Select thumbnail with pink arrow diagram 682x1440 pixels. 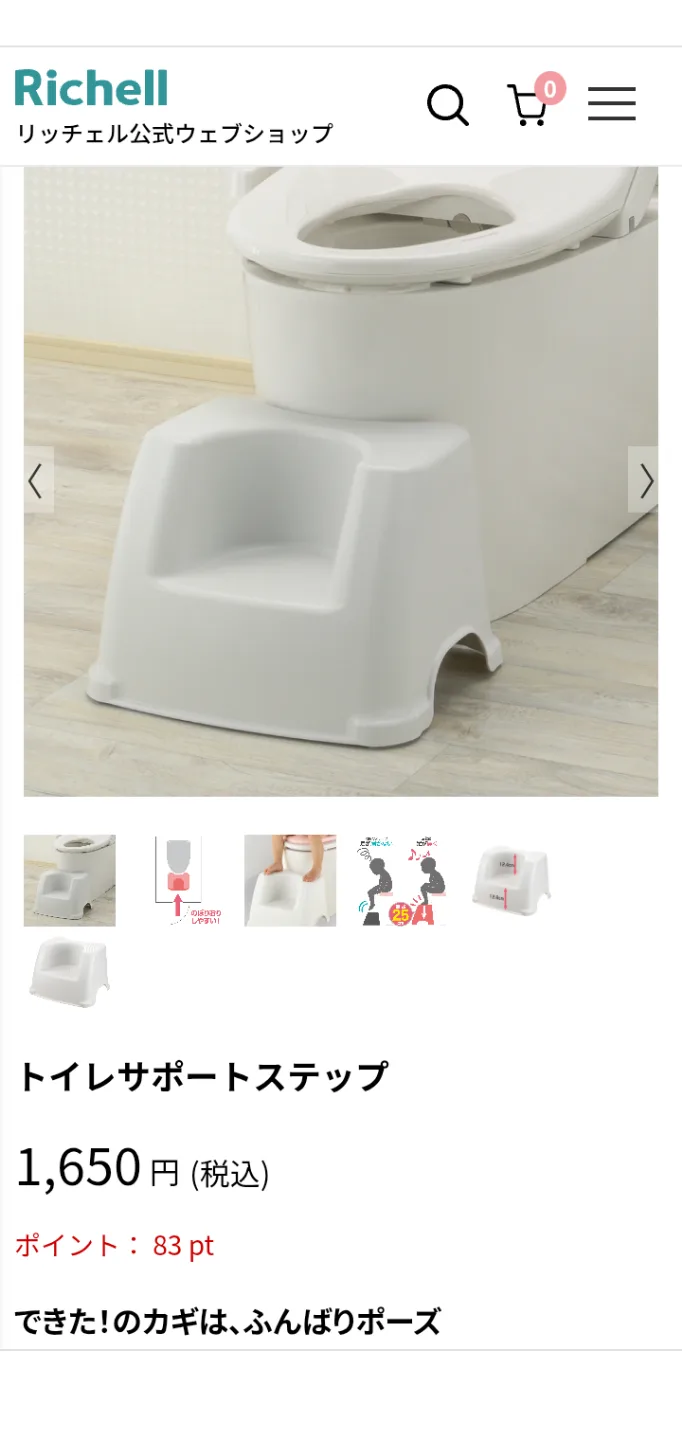pos(180,880)
